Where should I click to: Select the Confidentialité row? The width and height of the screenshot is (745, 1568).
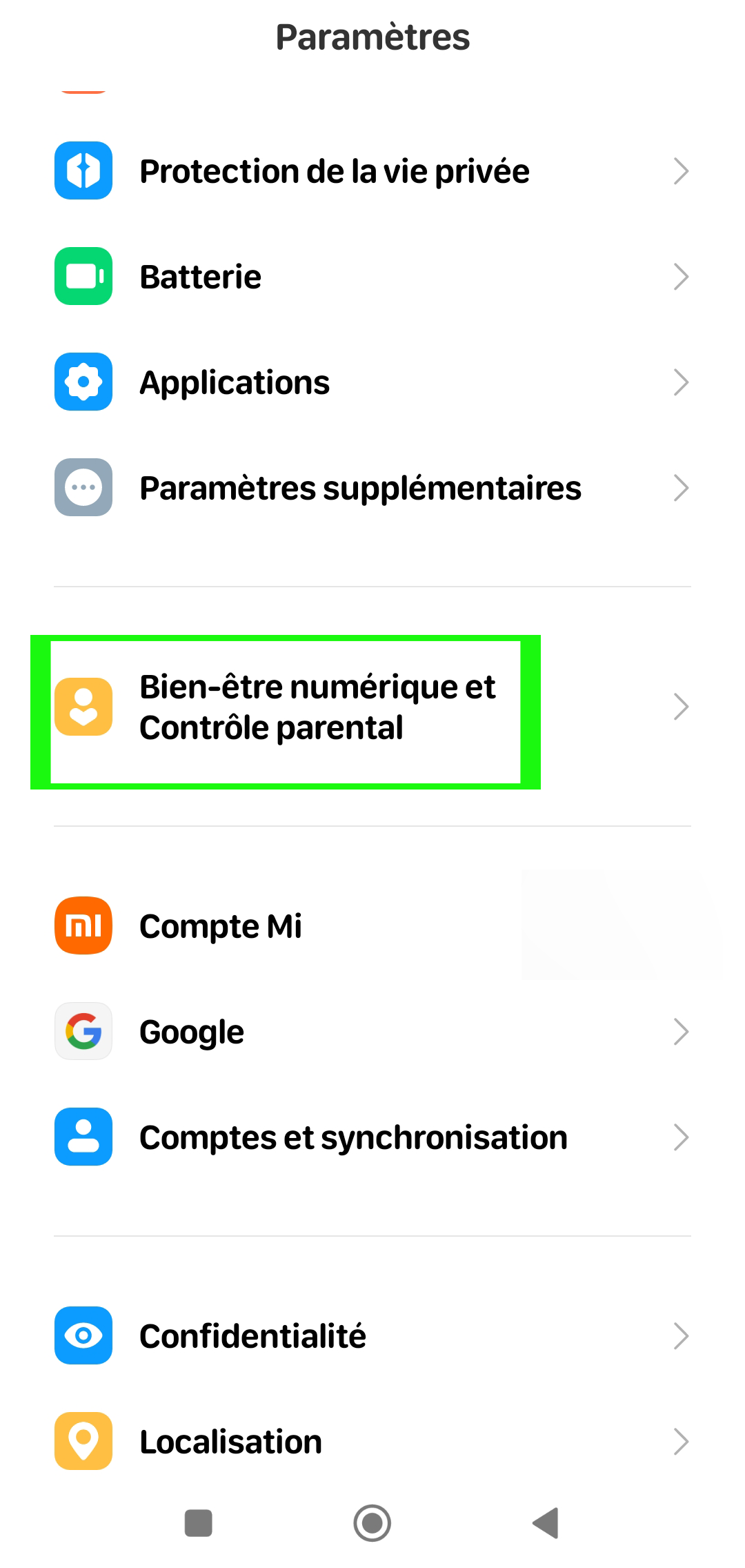372,1336
